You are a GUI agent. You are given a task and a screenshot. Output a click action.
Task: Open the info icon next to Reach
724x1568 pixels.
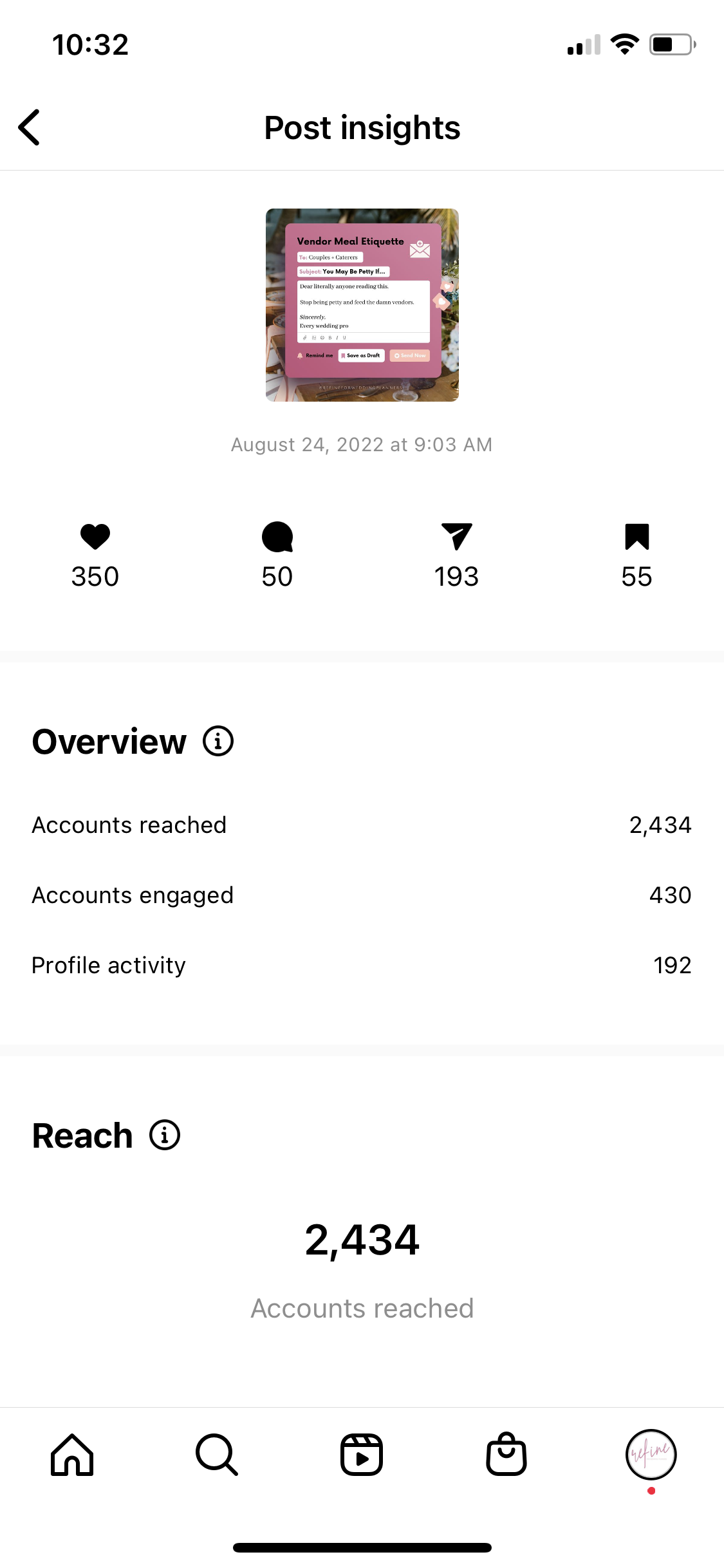click(165, 1135)
